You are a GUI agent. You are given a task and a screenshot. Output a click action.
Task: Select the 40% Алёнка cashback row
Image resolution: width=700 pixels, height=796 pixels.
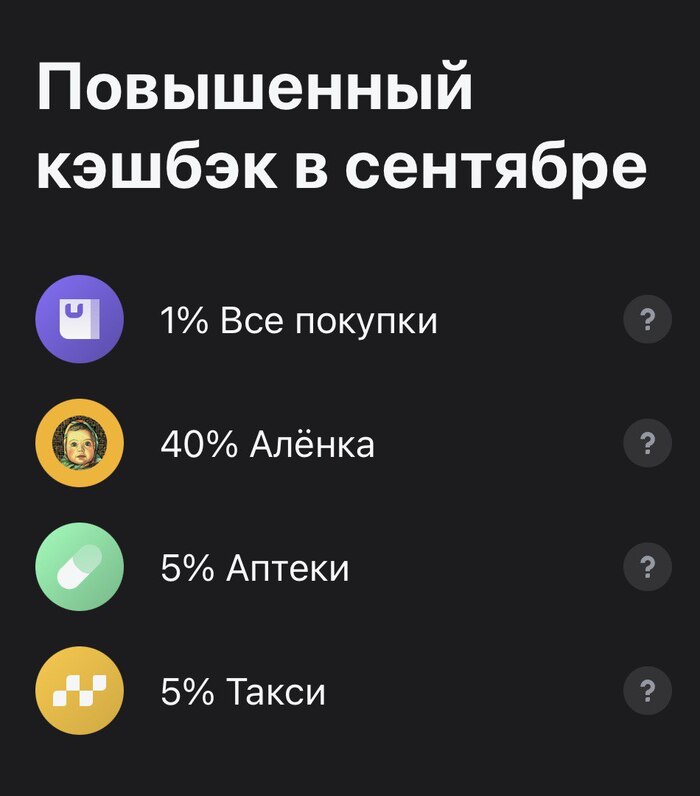pos(267,444)
